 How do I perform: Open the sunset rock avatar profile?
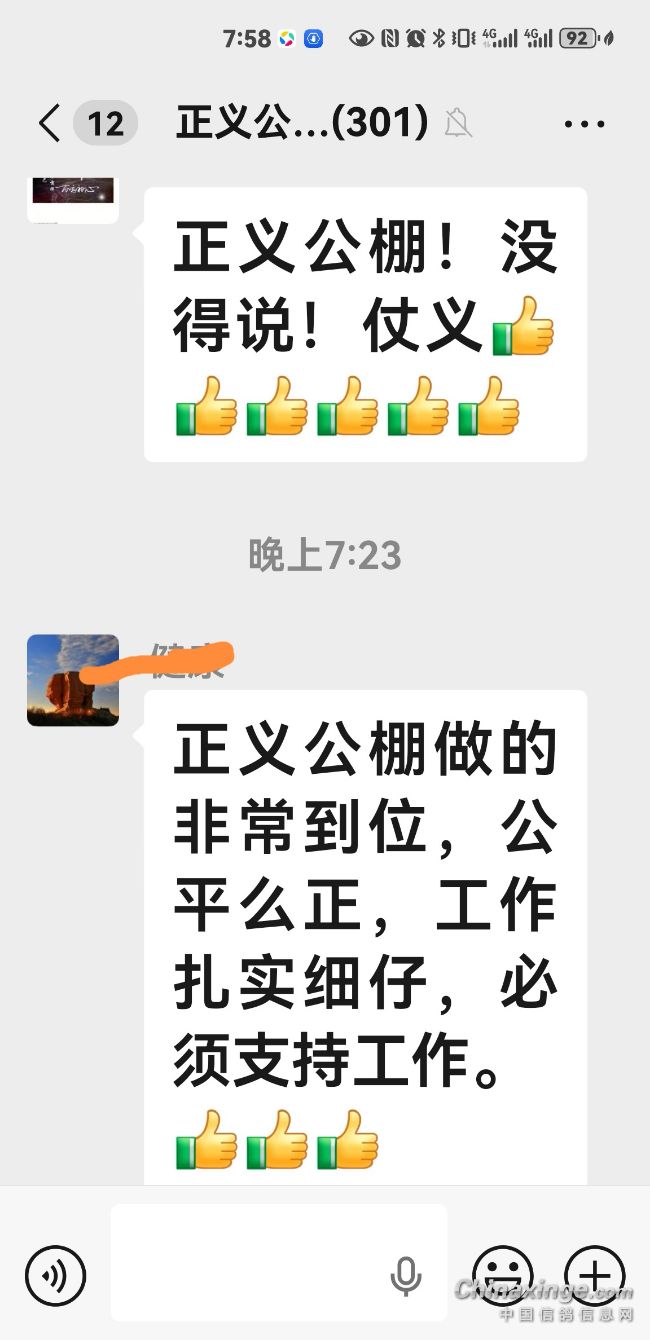[x=73, y=680]
